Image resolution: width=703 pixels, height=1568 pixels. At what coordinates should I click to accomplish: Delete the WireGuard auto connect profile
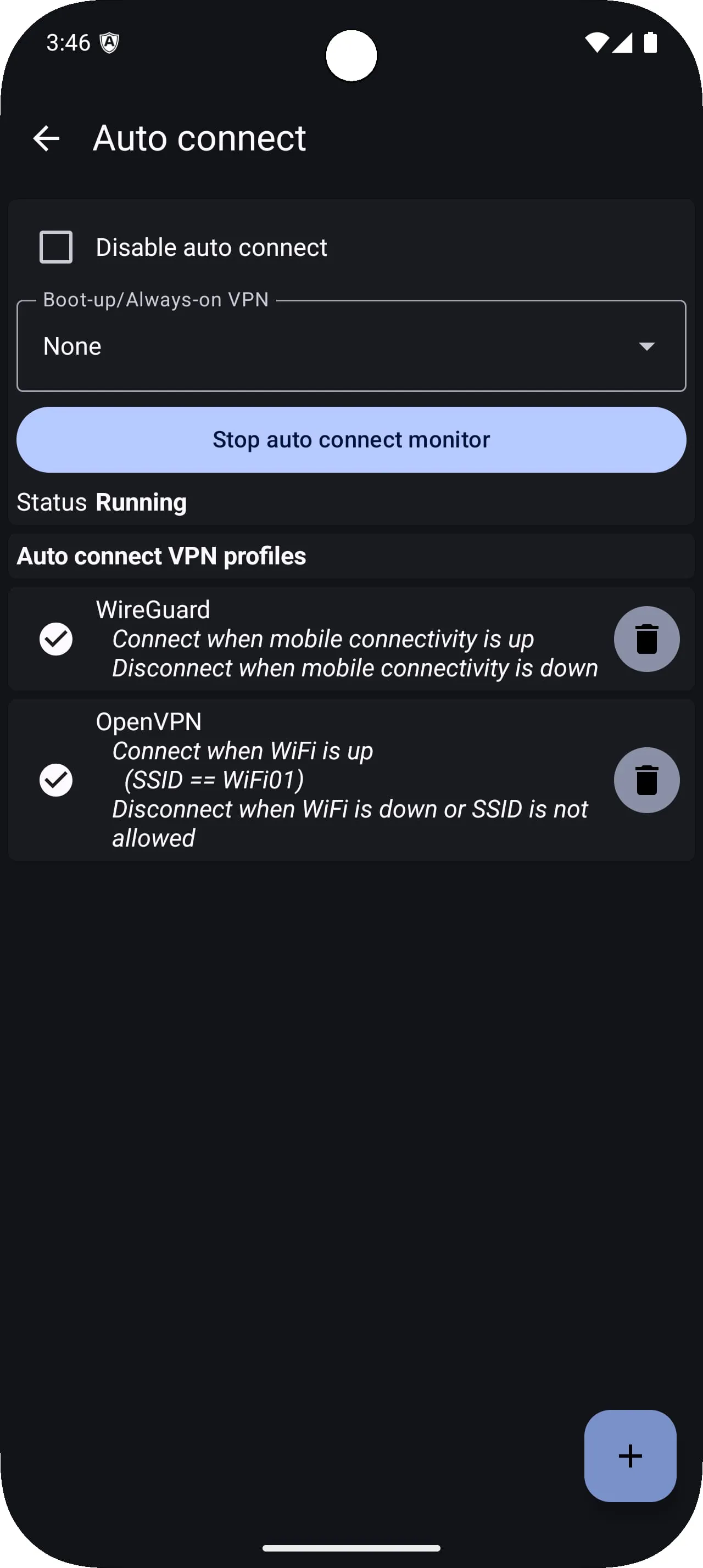tap(646, 639)
